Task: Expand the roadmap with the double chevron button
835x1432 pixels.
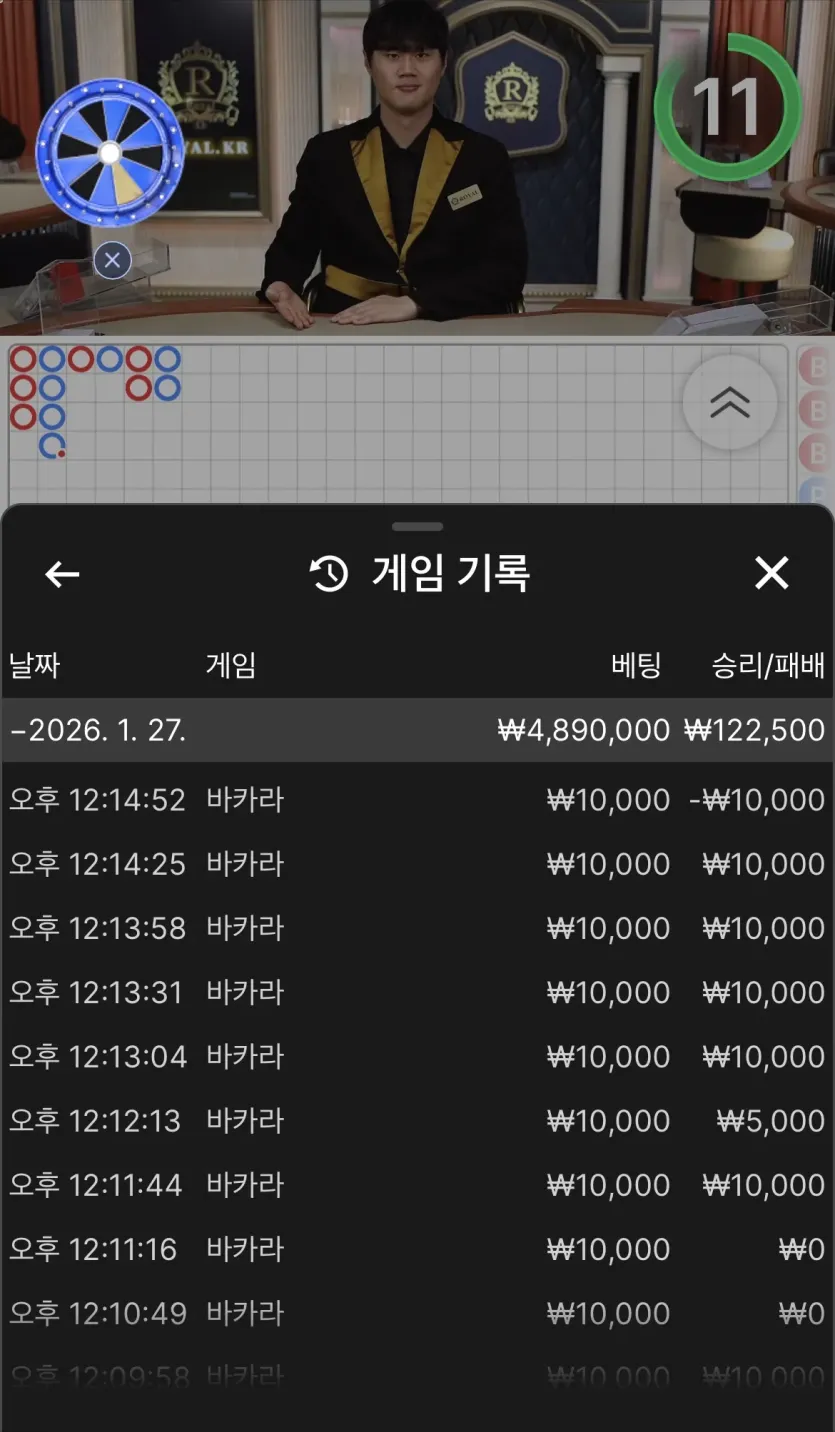Action: [730, 402]
